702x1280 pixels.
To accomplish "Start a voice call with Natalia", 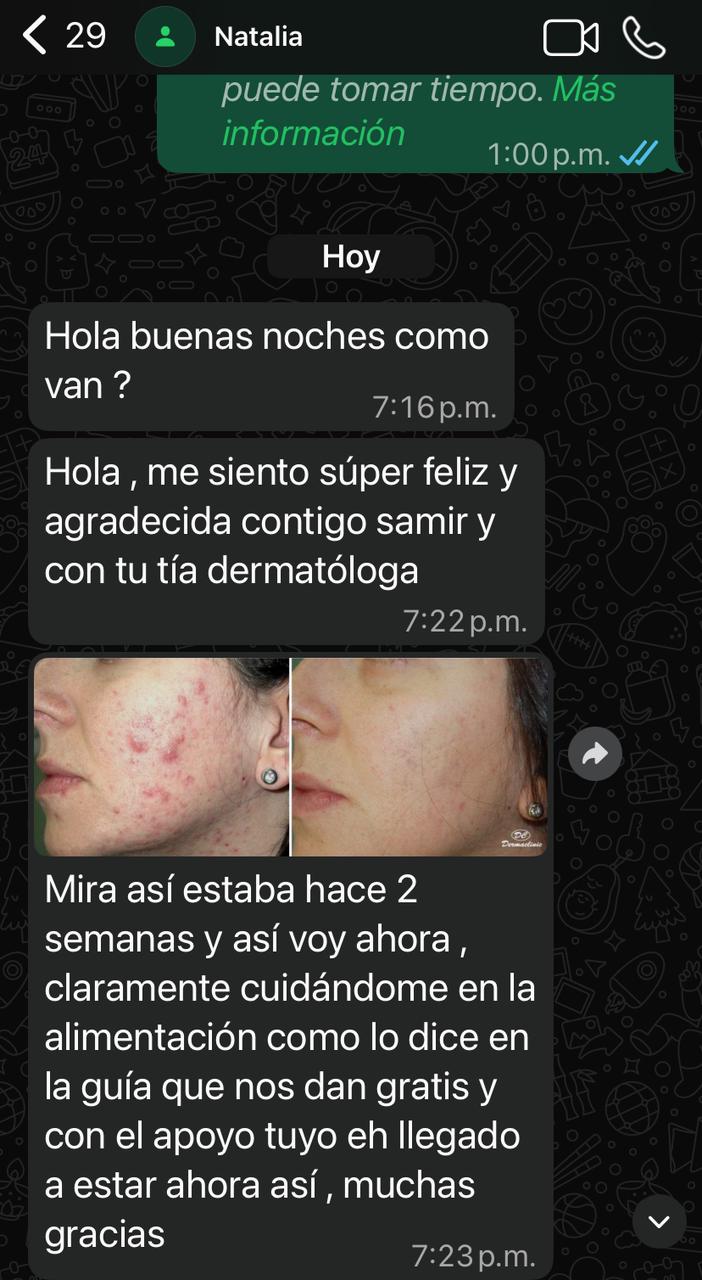I will pos(643,38).
